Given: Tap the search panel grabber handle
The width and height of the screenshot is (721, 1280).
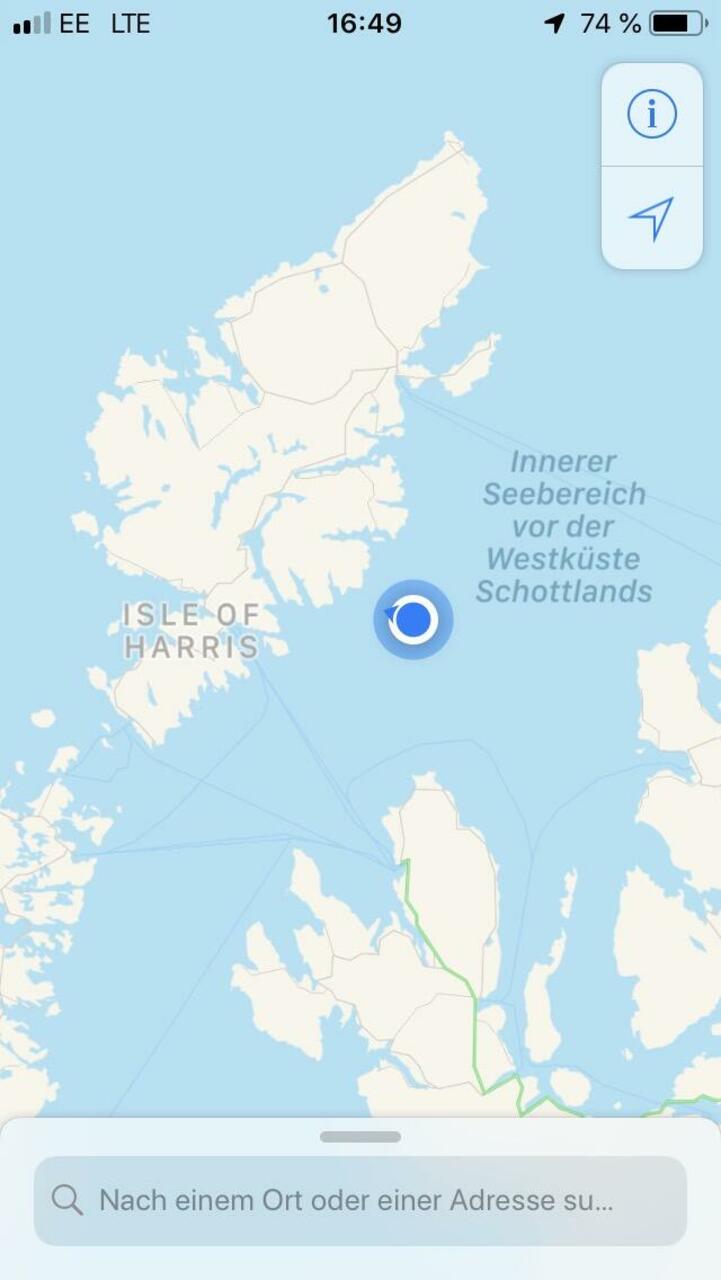Looking at the screenshot, I should [x=360, y=1137].
